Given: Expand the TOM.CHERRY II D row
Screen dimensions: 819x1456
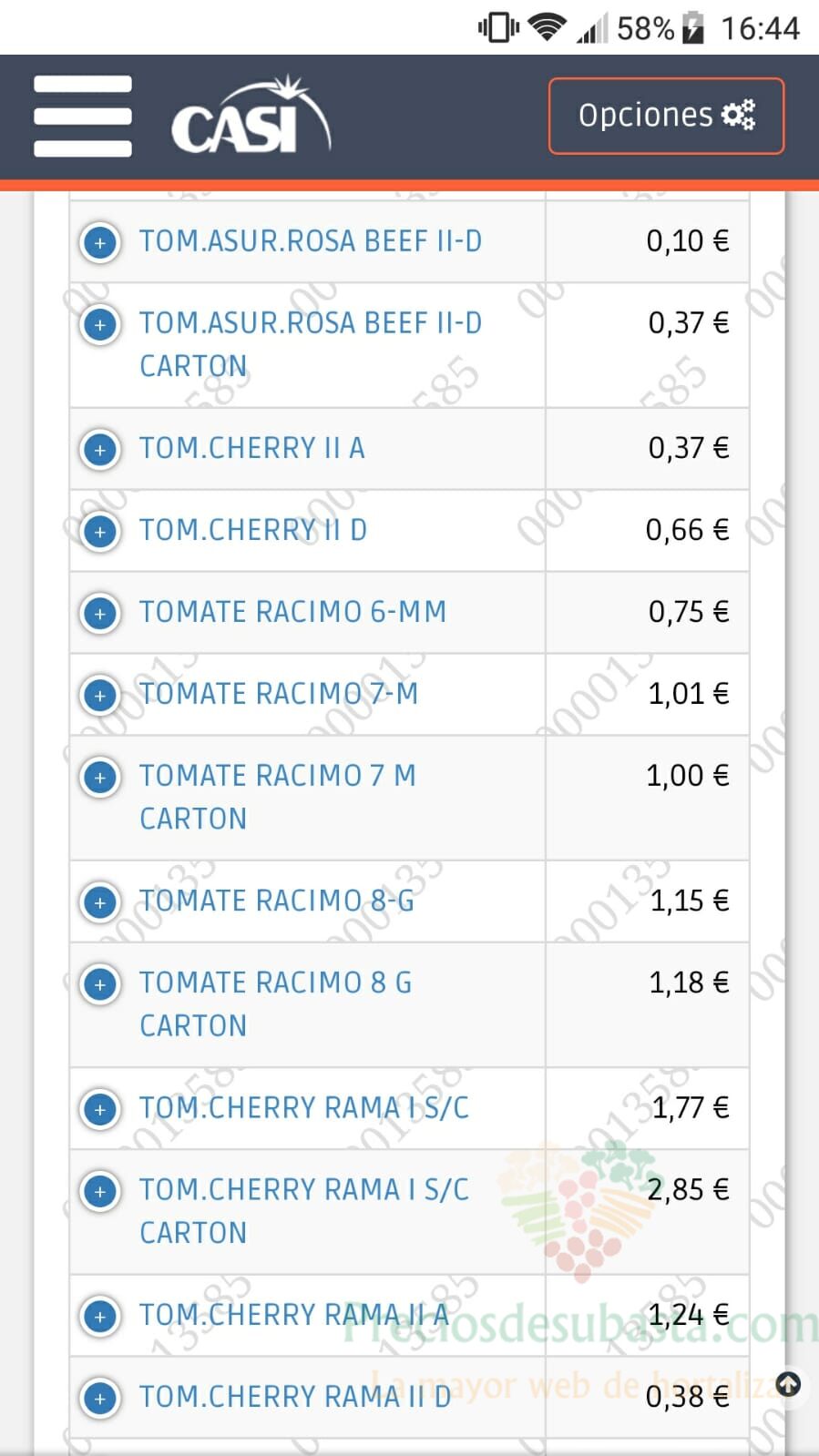Looking at the screenshot, I should (100, 532).
